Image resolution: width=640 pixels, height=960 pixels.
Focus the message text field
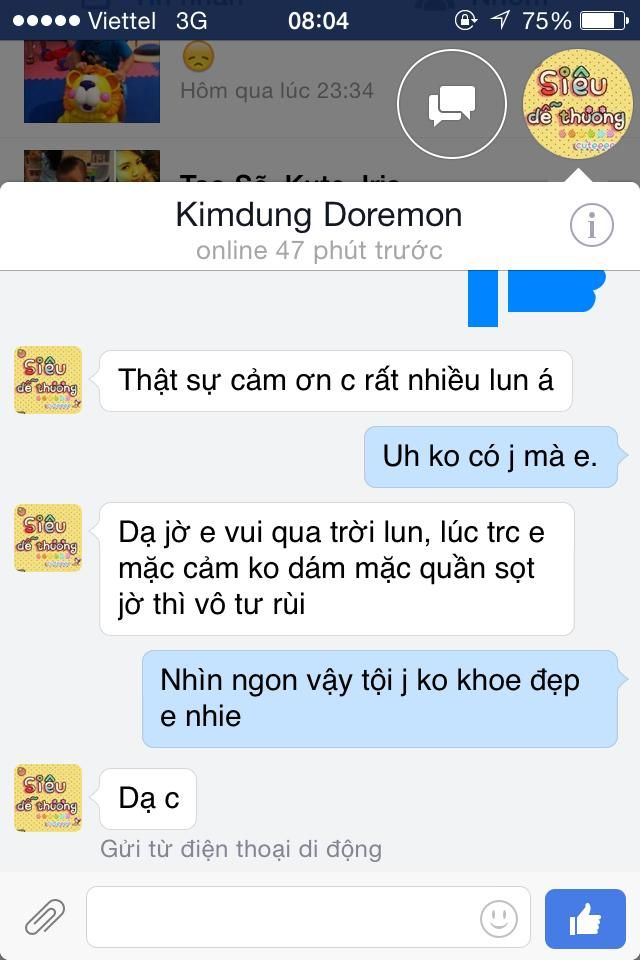280,916
